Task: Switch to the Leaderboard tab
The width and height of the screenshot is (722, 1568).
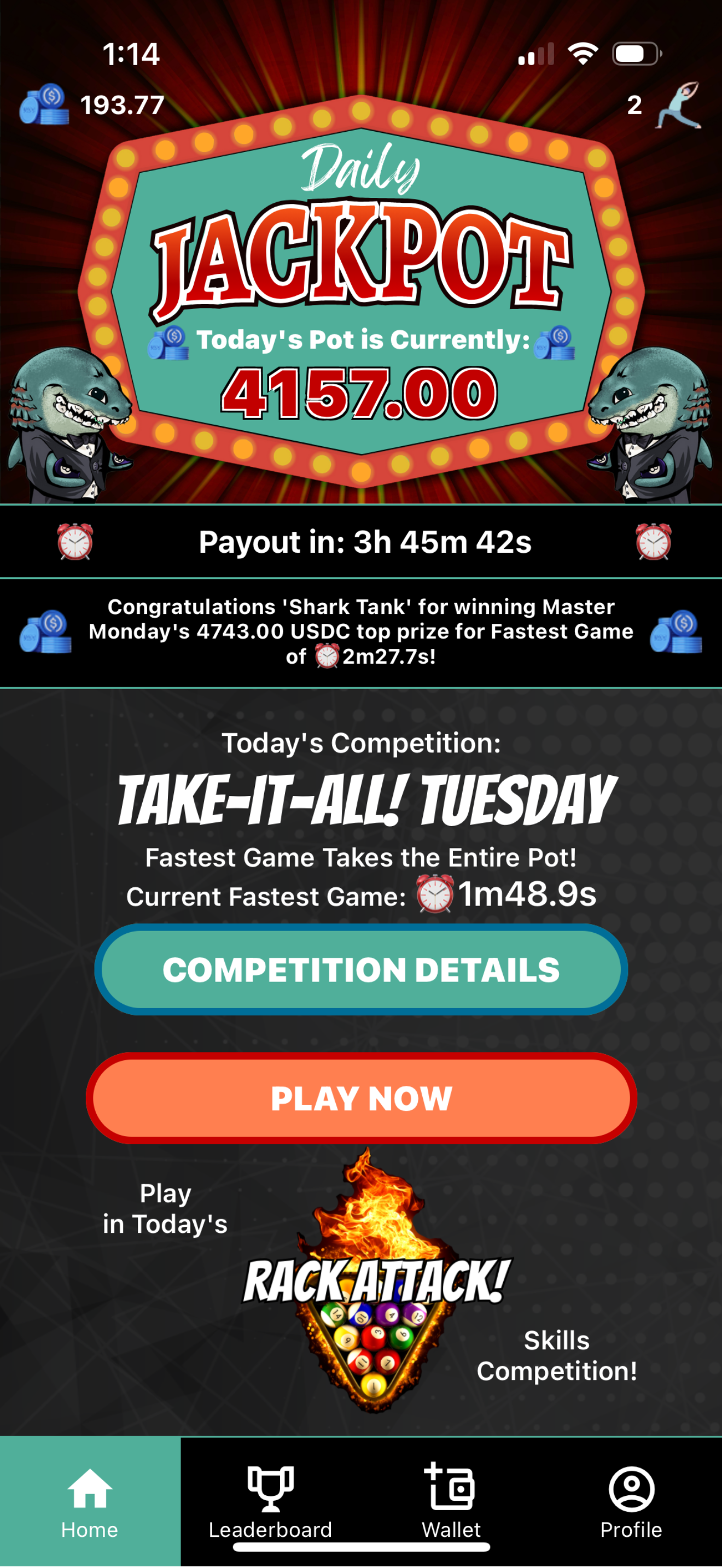Action: click(x=270, y=1500)
